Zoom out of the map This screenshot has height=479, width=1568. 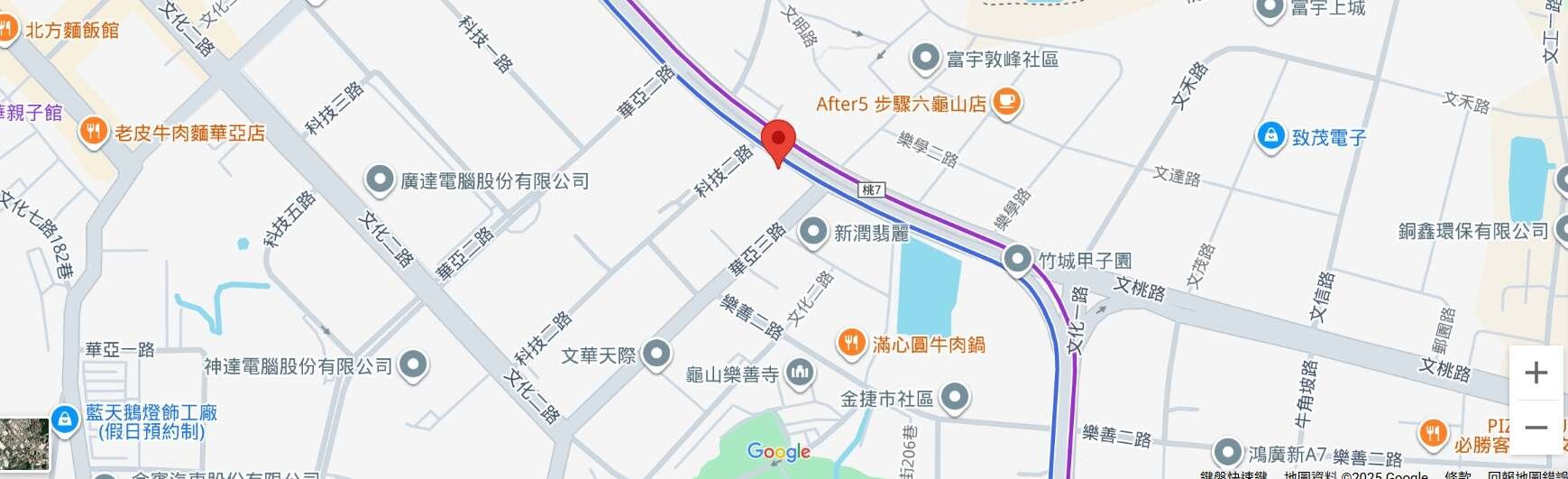click(x=1536, y=428)
